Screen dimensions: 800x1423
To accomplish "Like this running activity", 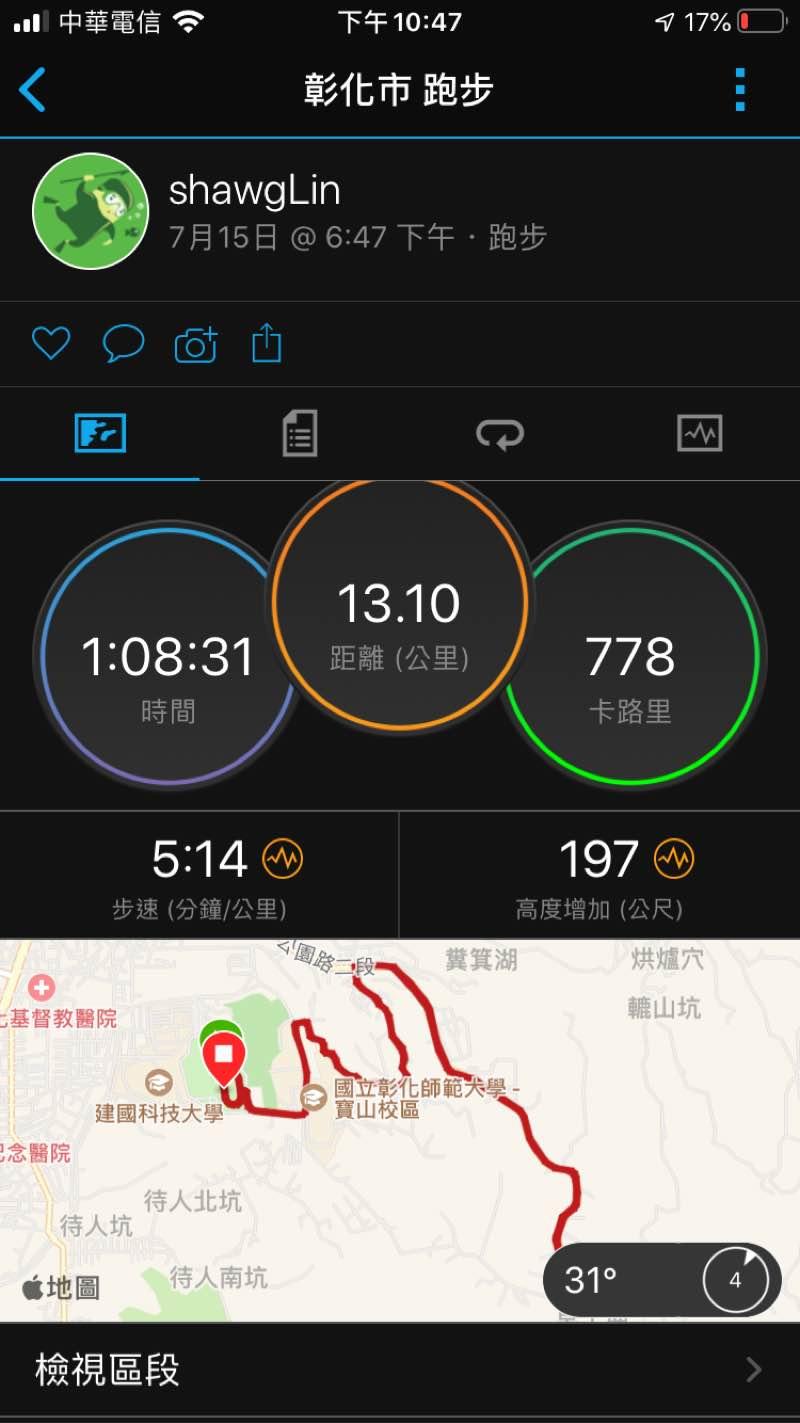I will click(x=50, y=344).
